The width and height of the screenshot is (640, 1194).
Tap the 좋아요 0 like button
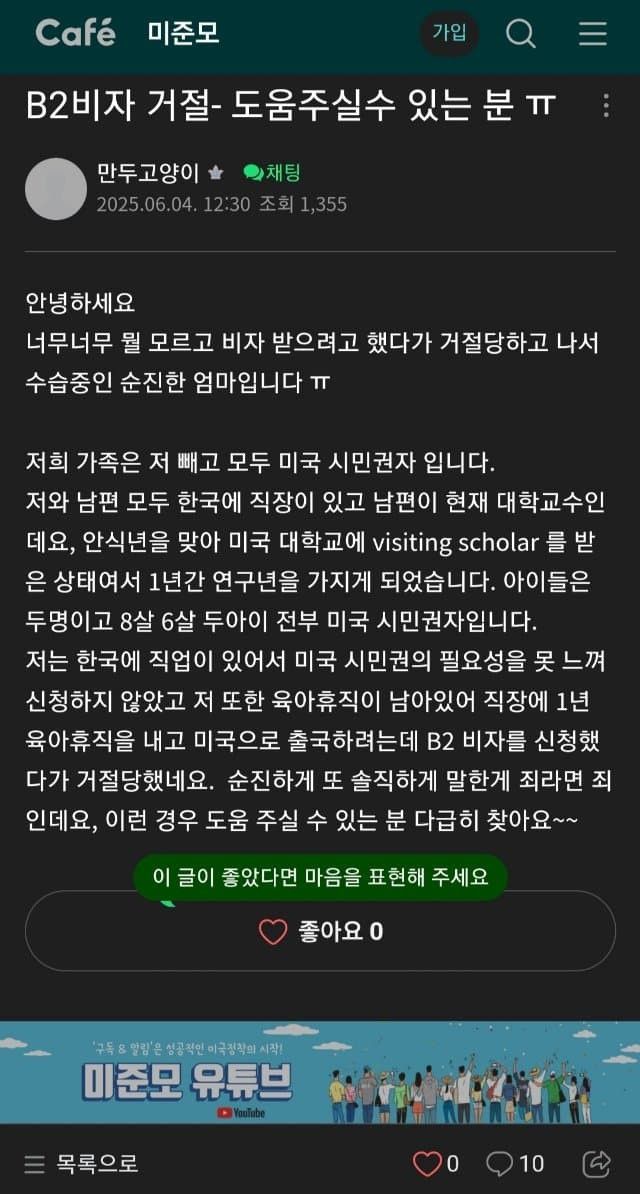point(320,932)
